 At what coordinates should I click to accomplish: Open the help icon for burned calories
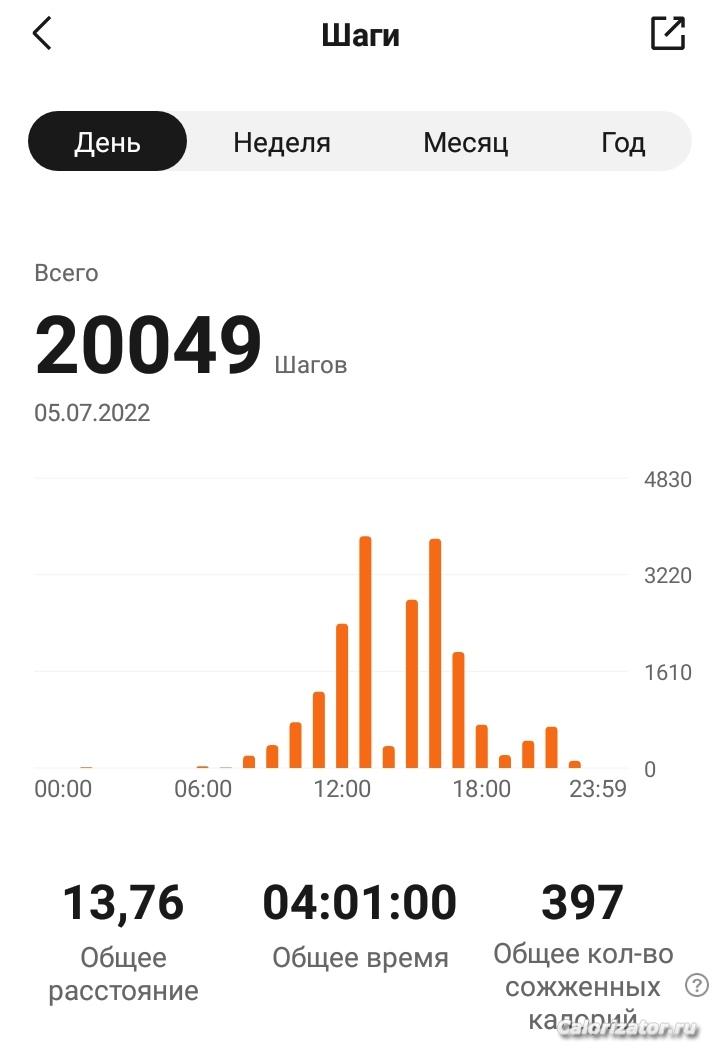pyautogui.click(x=696, y=986)
